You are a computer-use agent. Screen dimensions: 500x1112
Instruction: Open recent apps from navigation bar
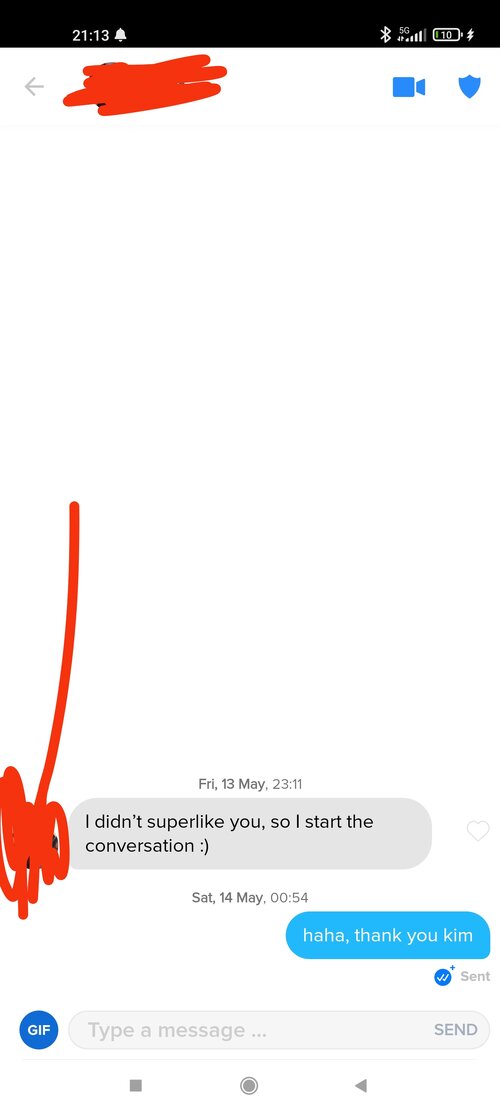point(136,1085)
